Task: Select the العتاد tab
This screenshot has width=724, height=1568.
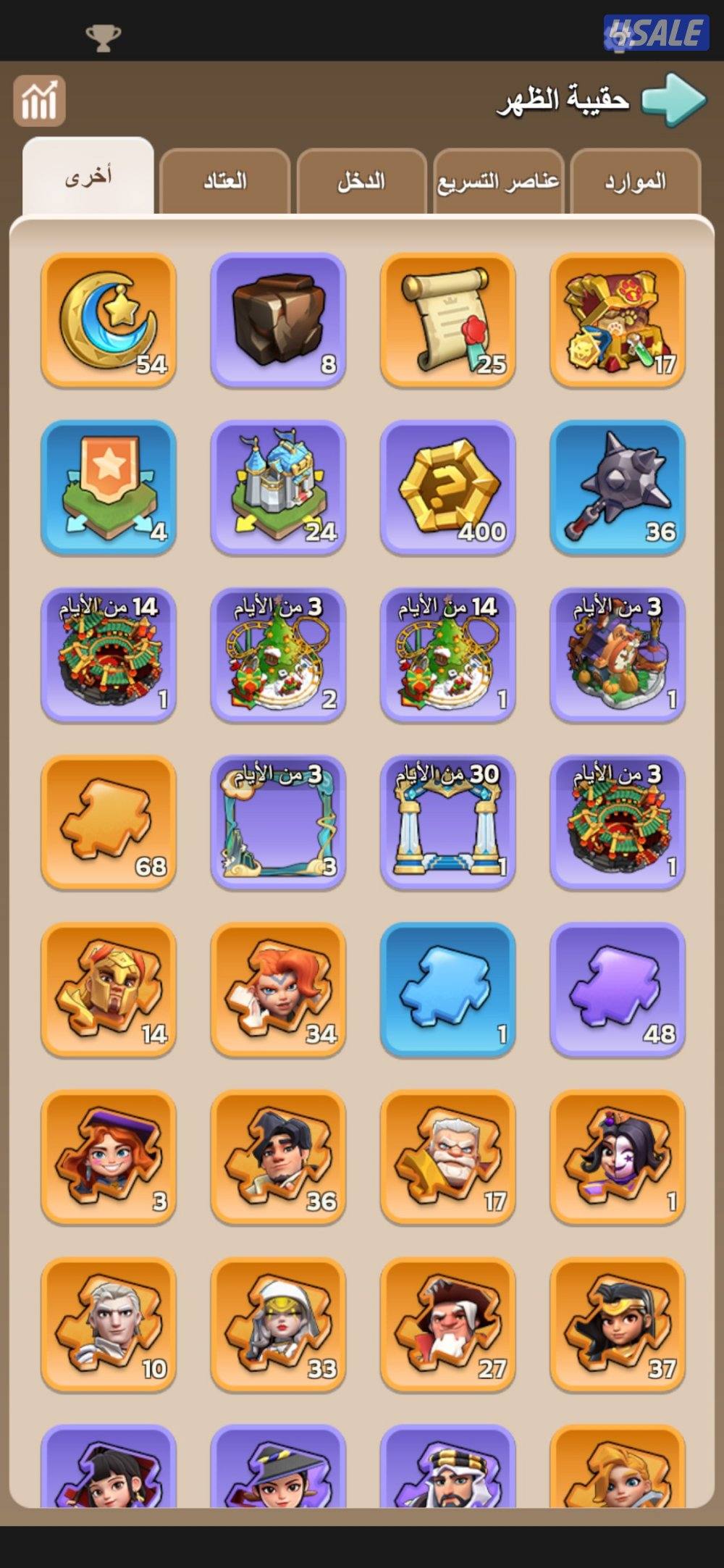Action: pyautogui.click(x=224, y=181)
